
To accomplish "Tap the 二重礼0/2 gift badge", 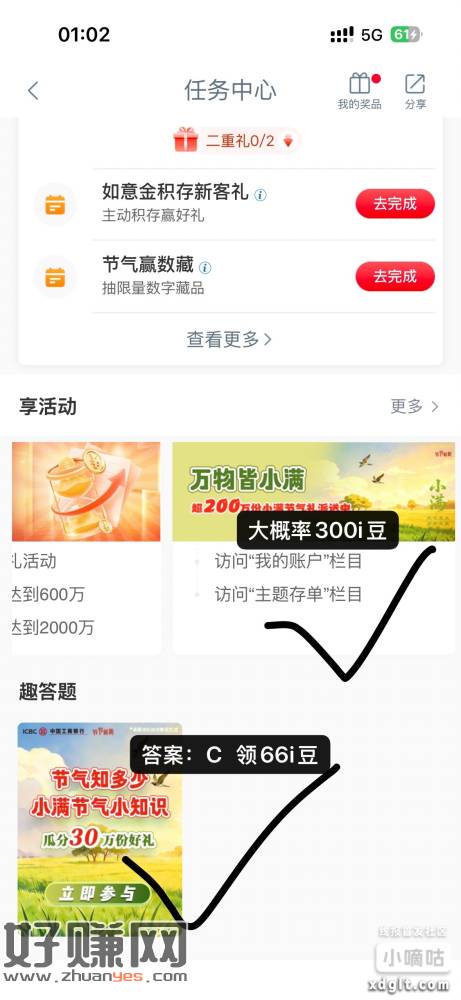I will point(235,141).
